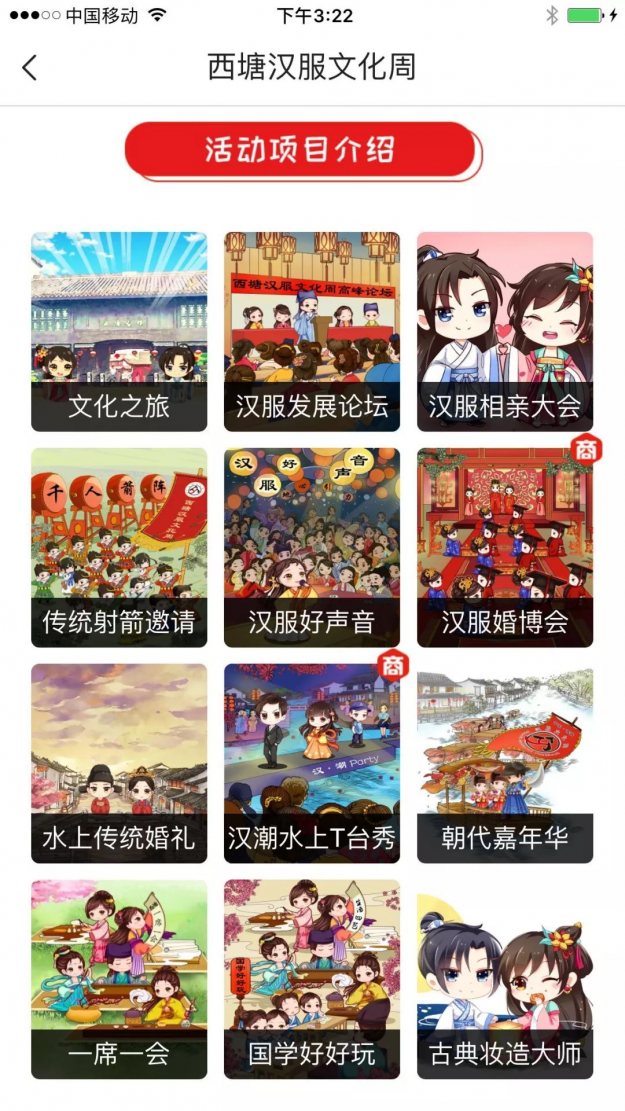
Task: View the 汉服相亲大会 activity
Action: (505, 332)
